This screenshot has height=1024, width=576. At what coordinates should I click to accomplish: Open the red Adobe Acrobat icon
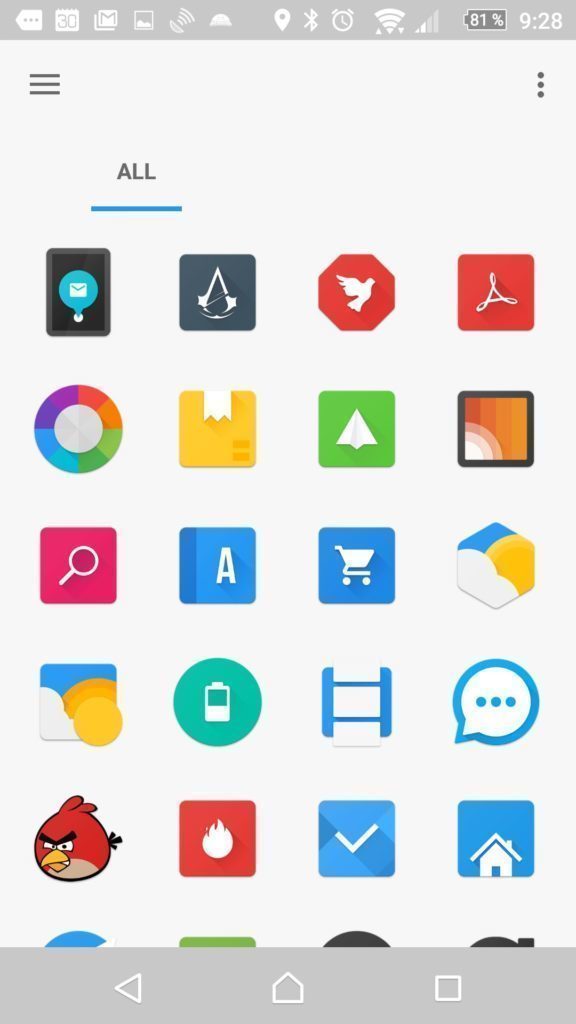click(496, 292)
